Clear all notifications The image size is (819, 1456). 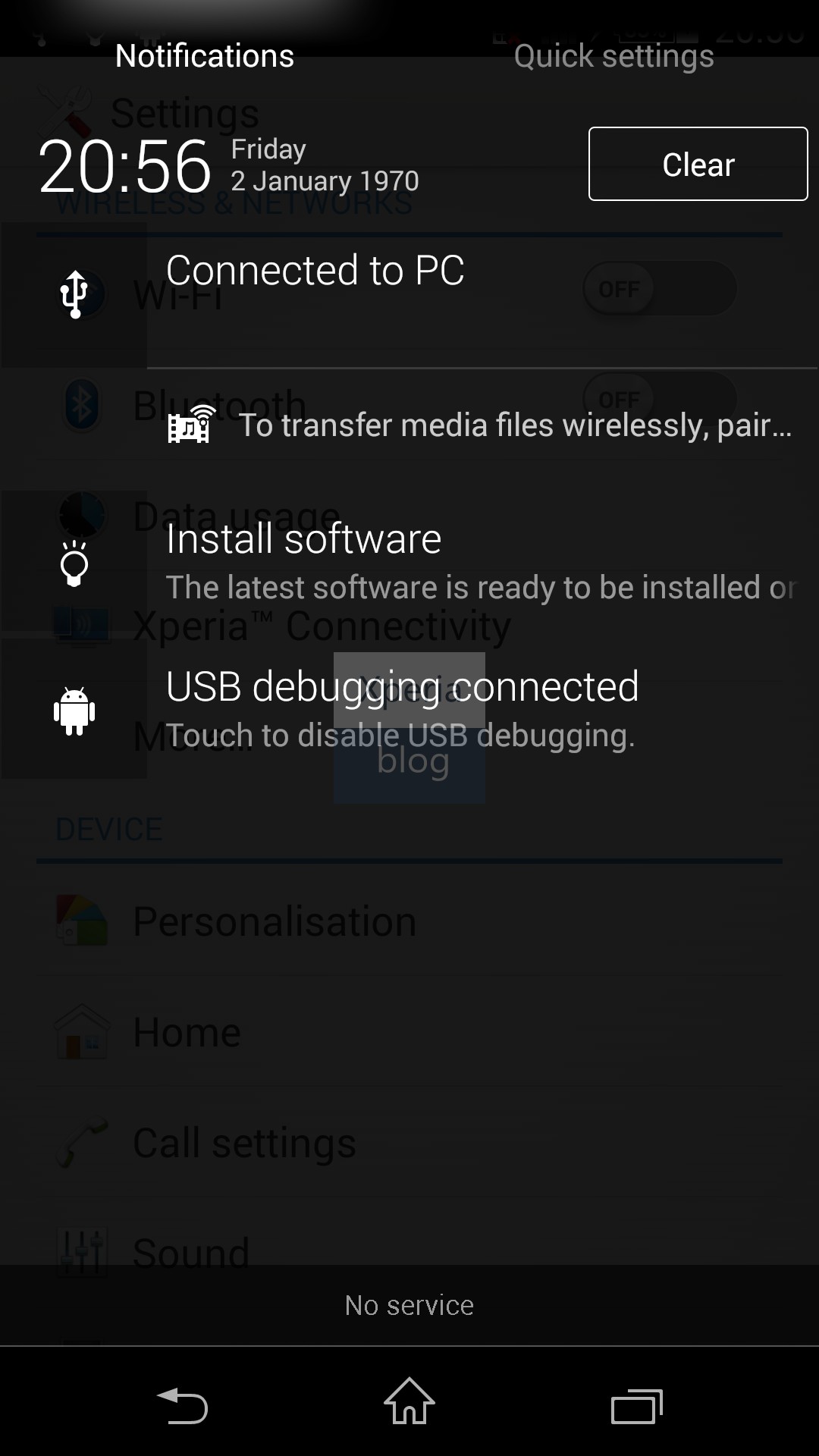[x=698, y=164]
